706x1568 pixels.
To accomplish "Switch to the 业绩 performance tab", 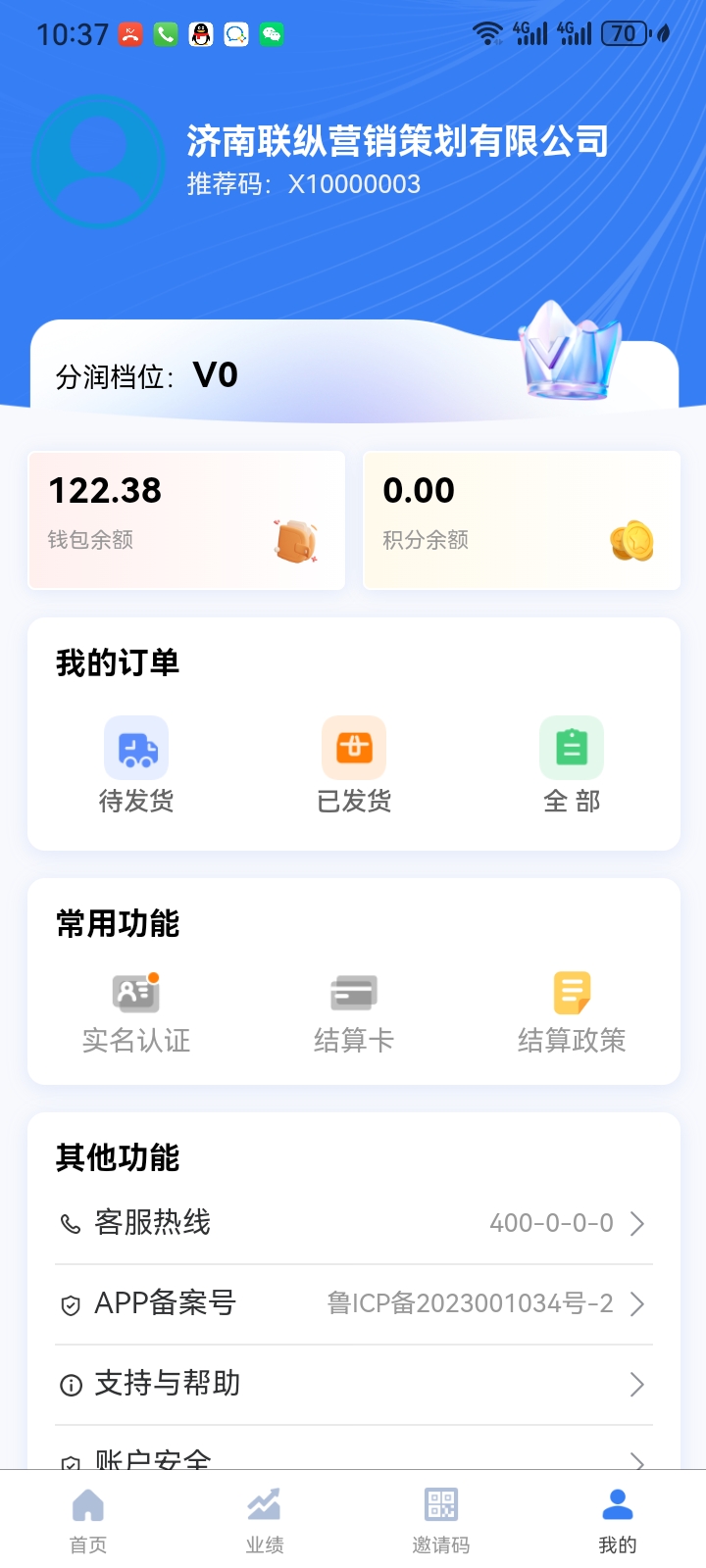I will click(x=265, y=1519).
